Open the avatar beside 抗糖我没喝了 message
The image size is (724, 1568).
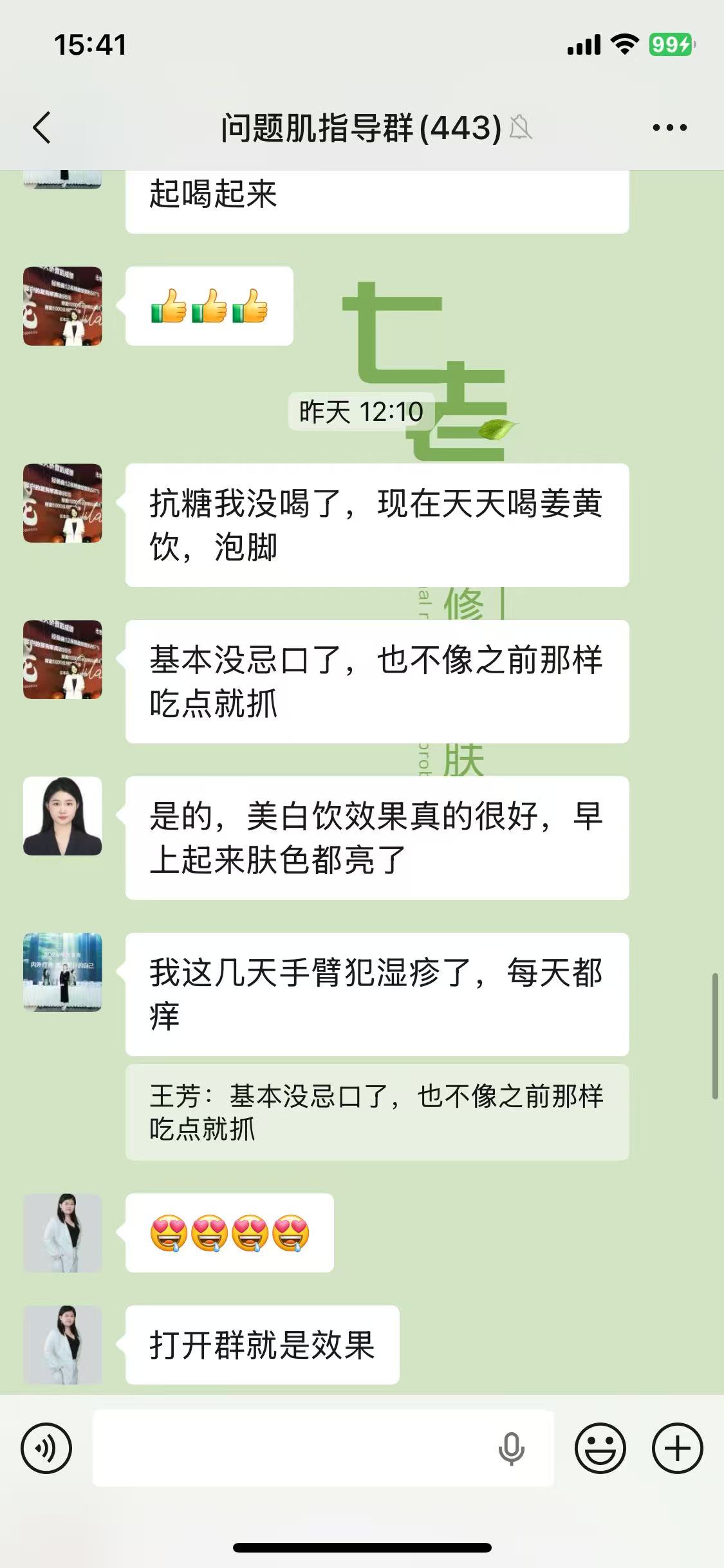point(62,503)
